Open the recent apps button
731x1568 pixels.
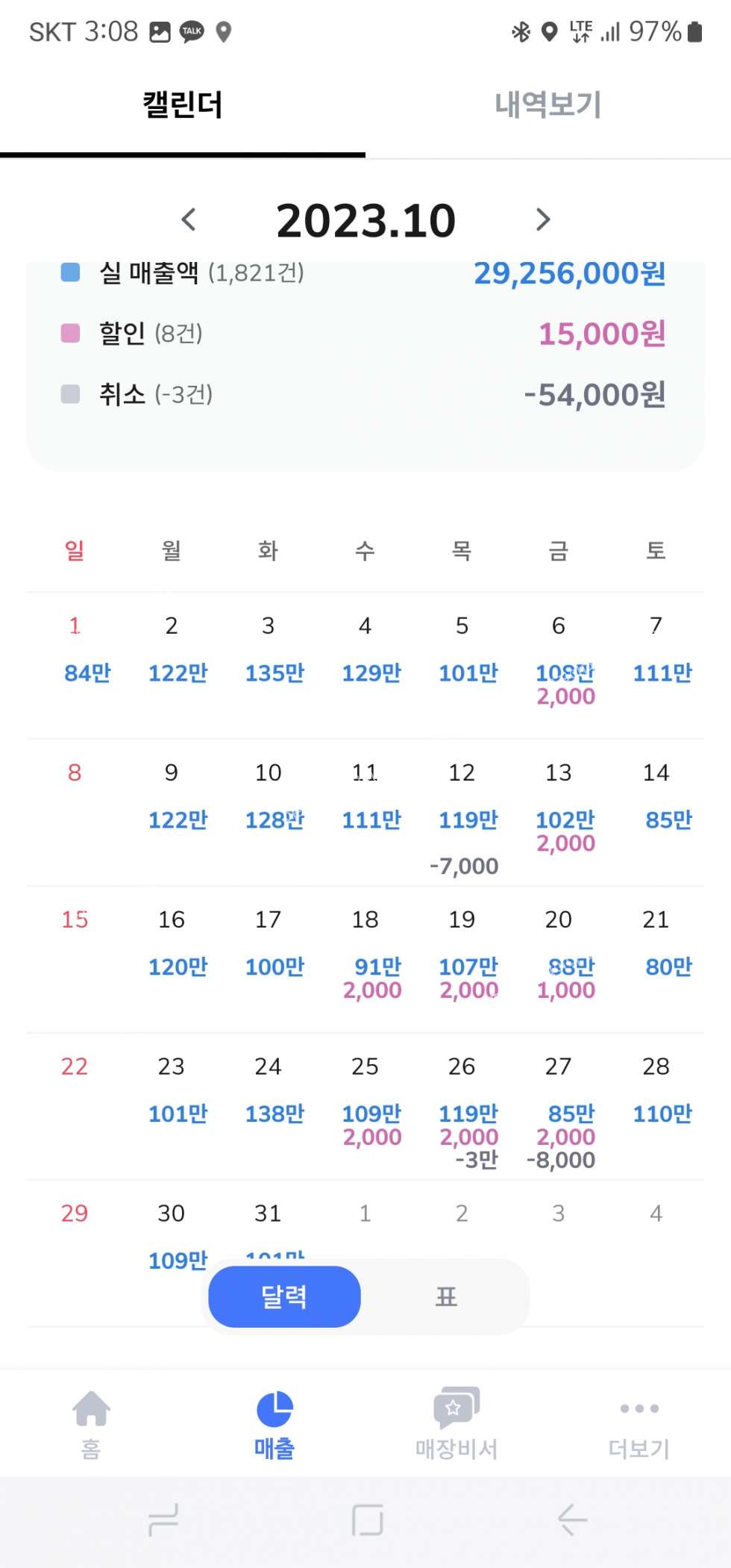pos(163,1519)
